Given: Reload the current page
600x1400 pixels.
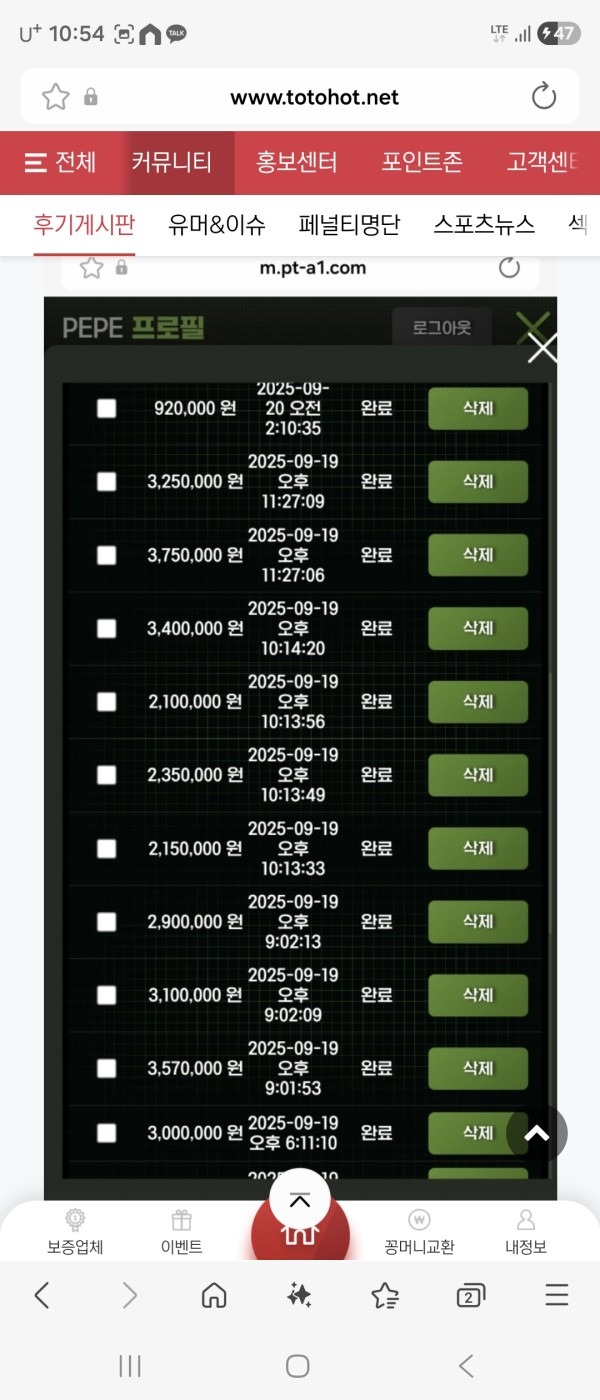Looking at the screenshot, I should [x=543, y=97].
